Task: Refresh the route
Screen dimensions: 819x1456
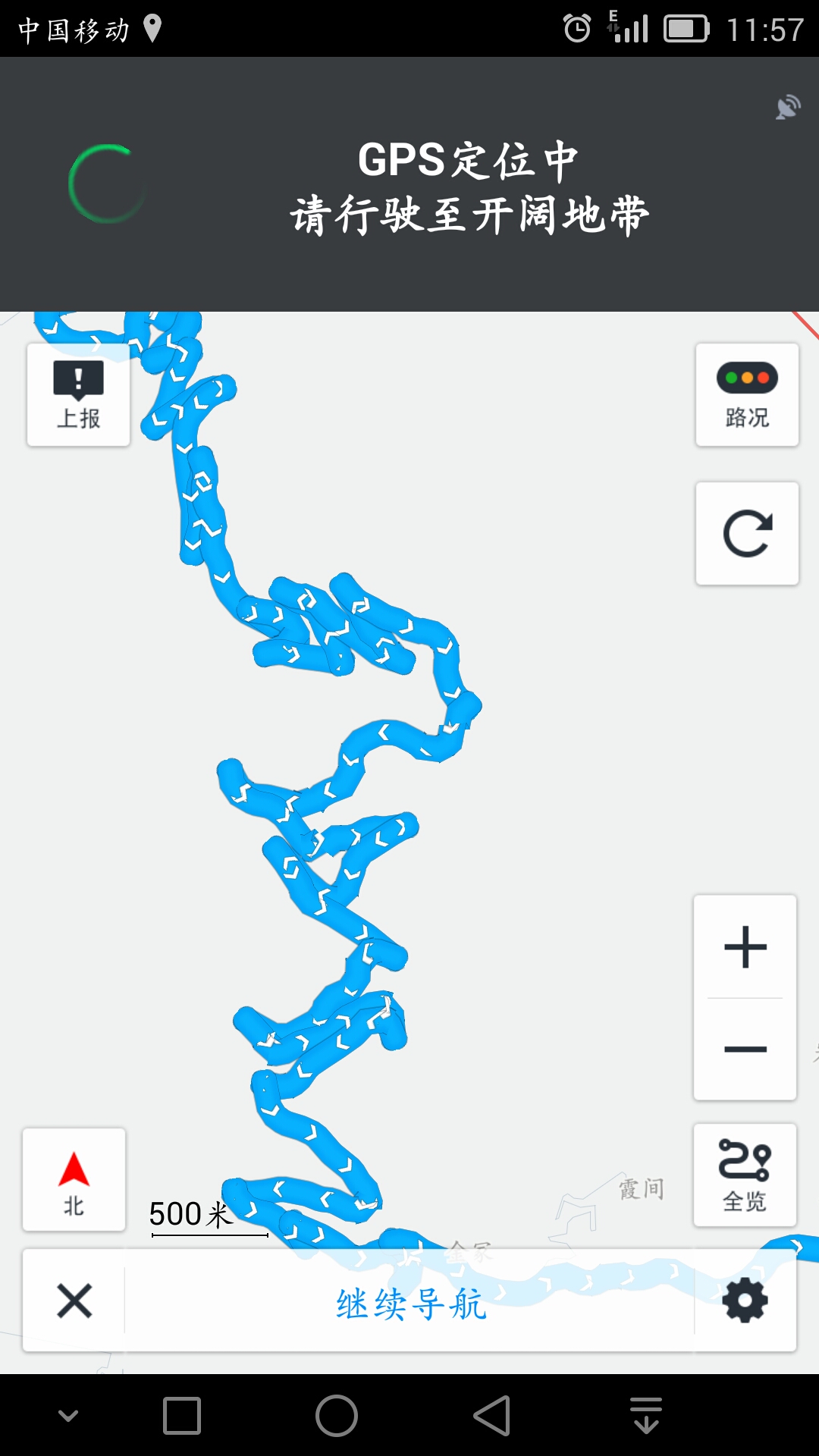Action: [x=747, y=533]
